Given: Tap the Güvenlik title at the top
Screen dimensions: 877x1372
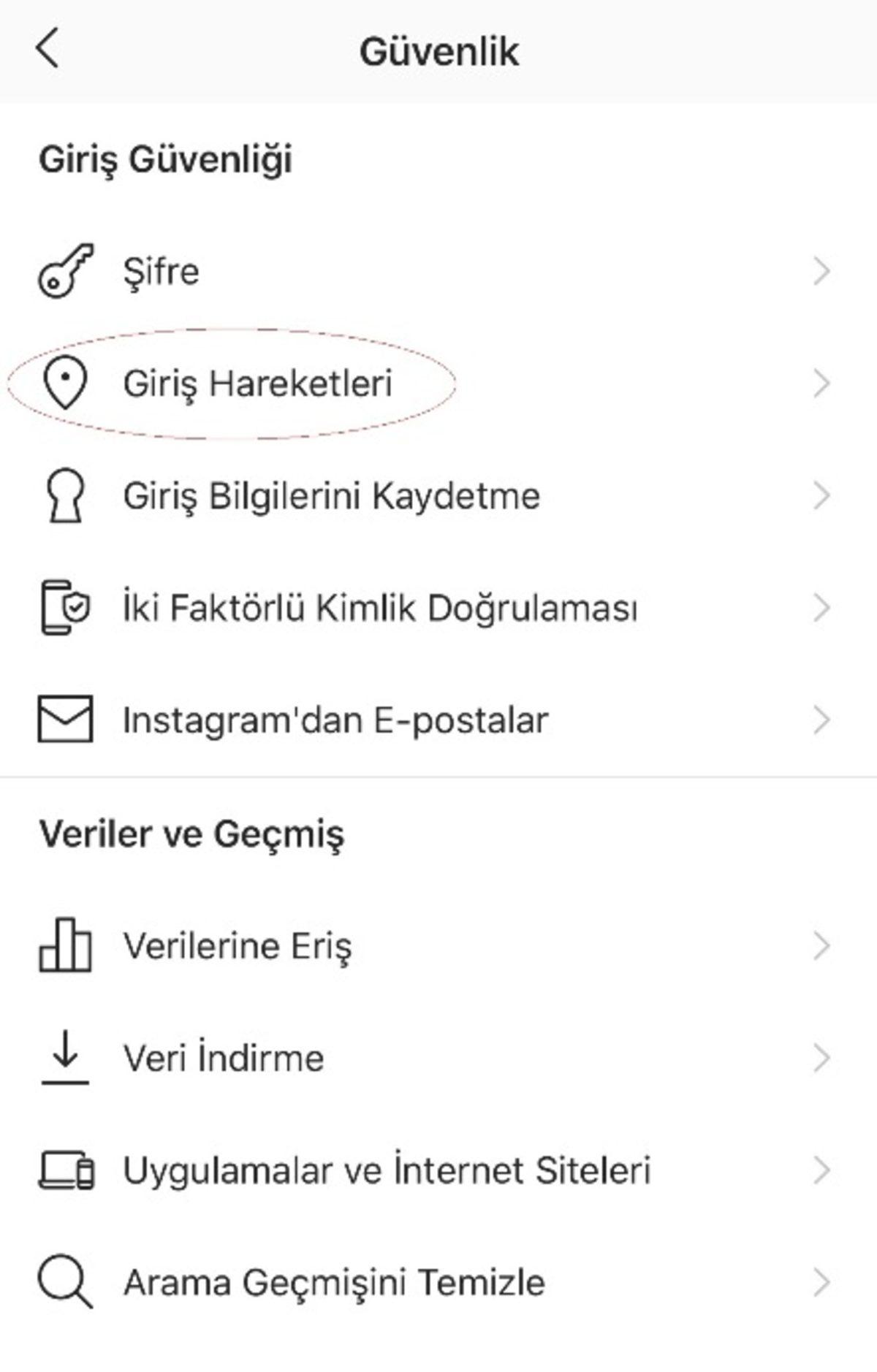Looking at the screenshot, I should (x=438, y=51).
